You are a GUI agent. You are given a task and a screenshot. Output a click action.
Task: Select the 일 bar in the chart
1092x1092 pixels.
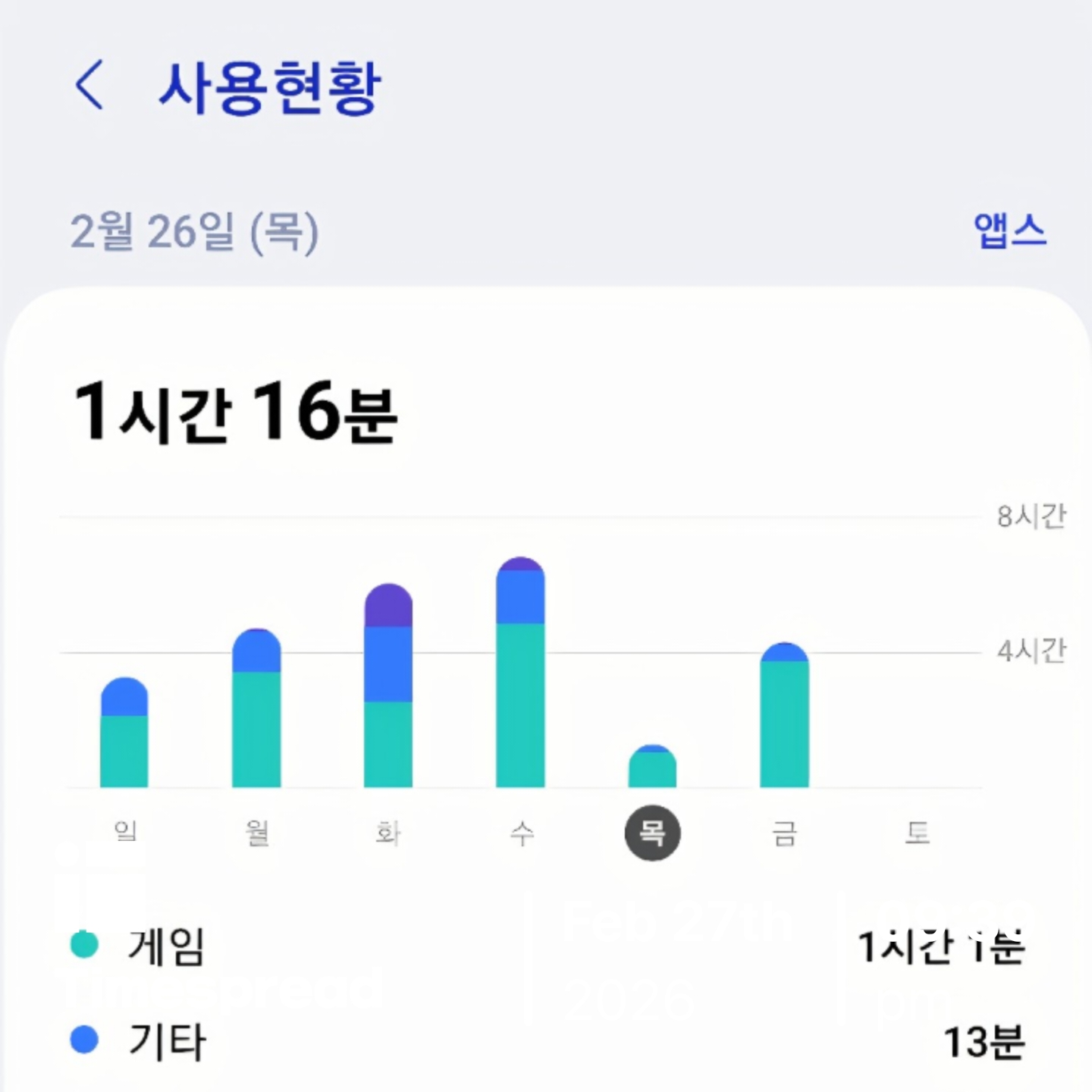(124, 733)
